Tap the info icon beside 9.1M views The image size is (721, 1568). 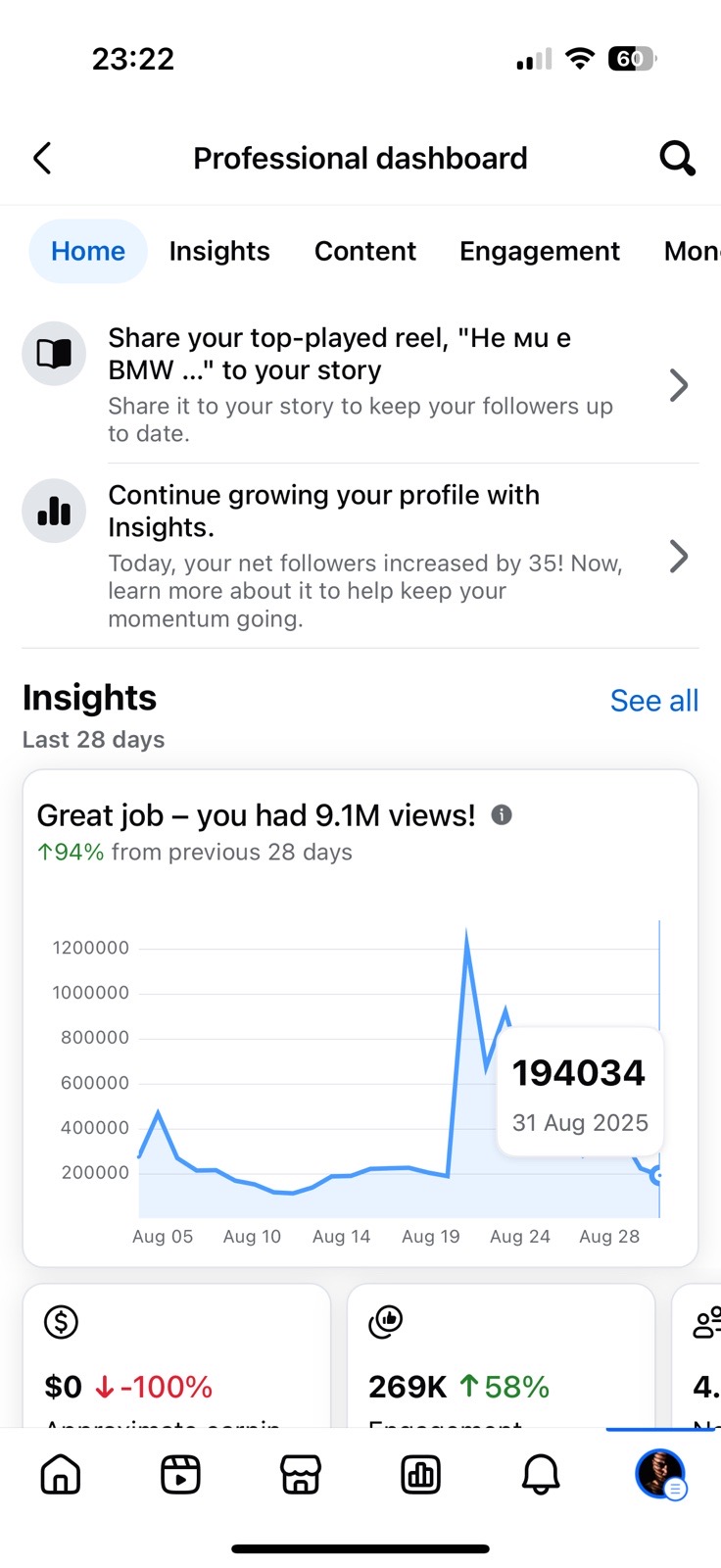(x=501, y=814)
